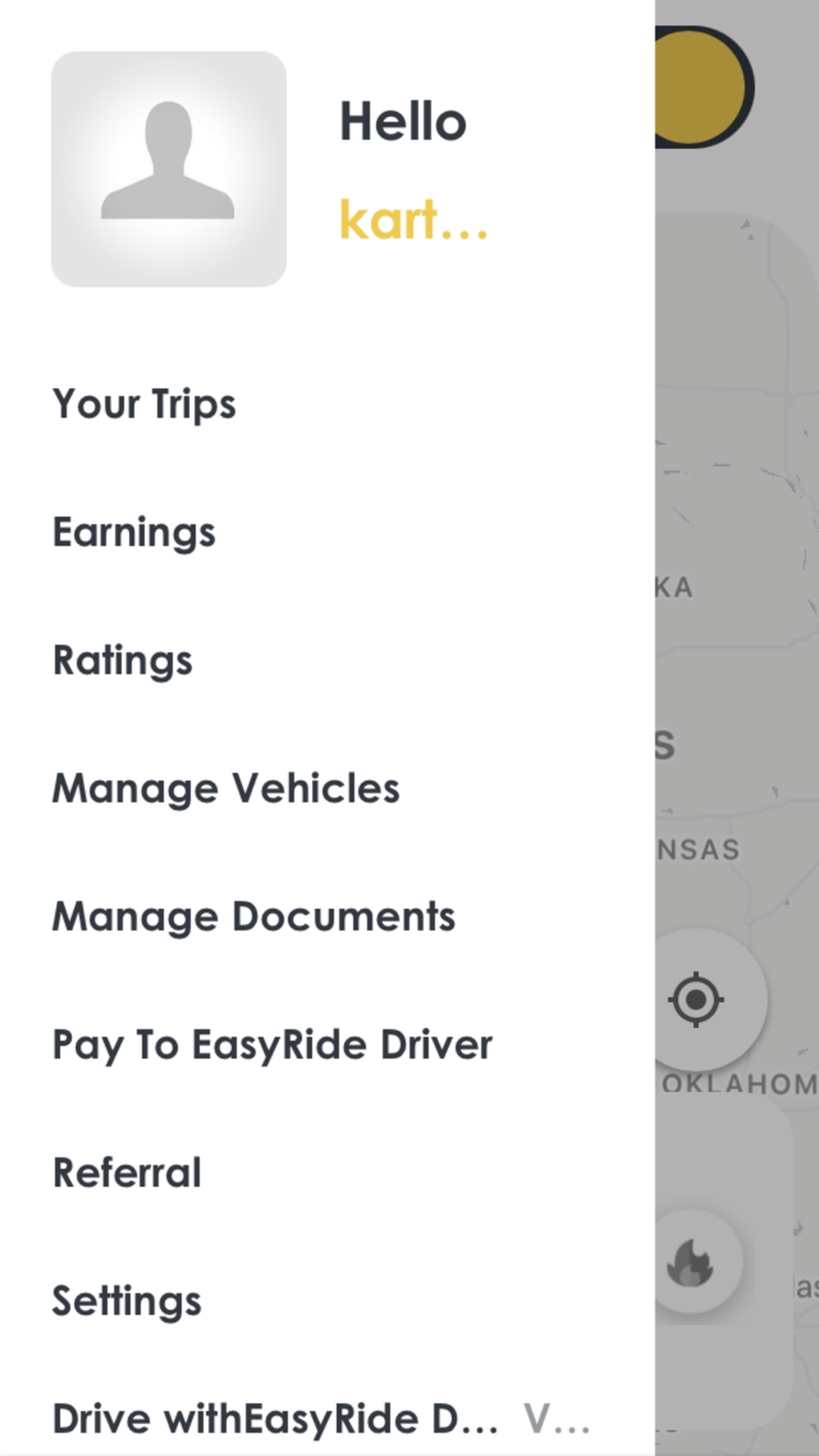The width and height of the screenshot is (819, 1456).
Task: Tap the profile avatar picture
Action: click(169, 169)
